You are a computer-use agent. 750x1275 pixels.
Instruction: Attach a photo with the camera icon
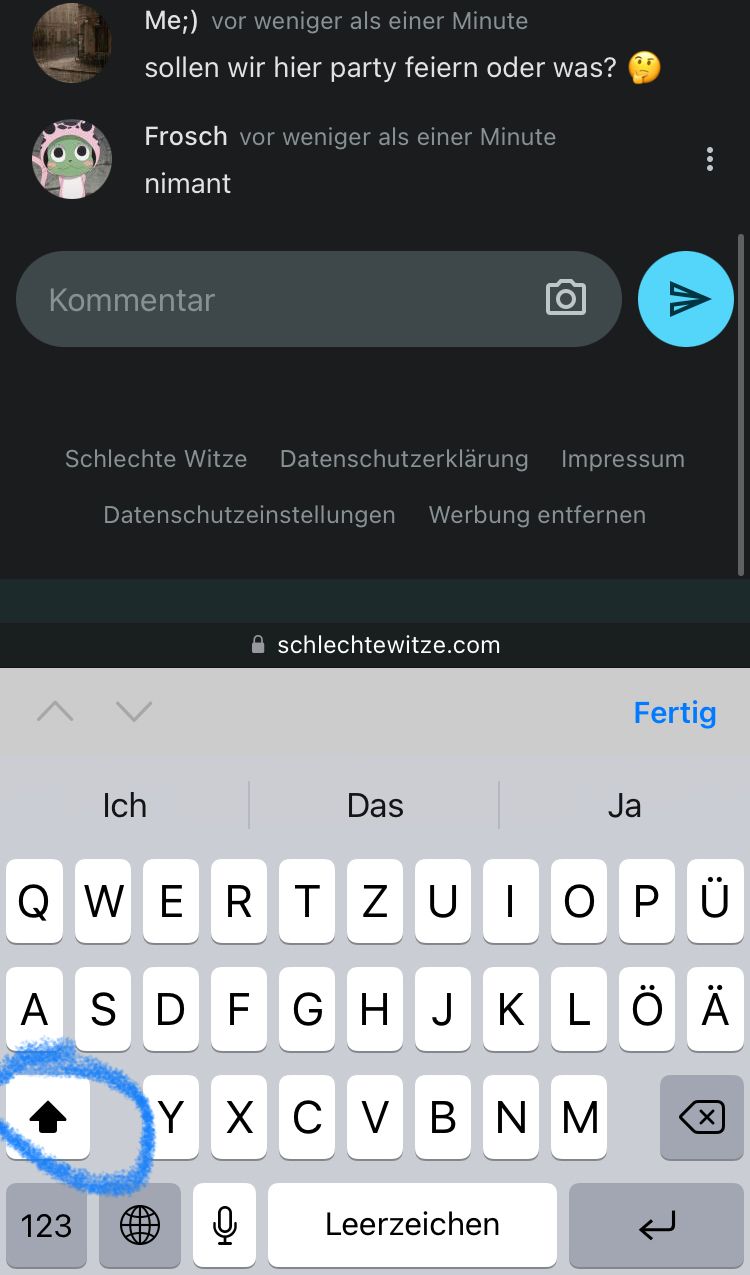tap(565, 298)
